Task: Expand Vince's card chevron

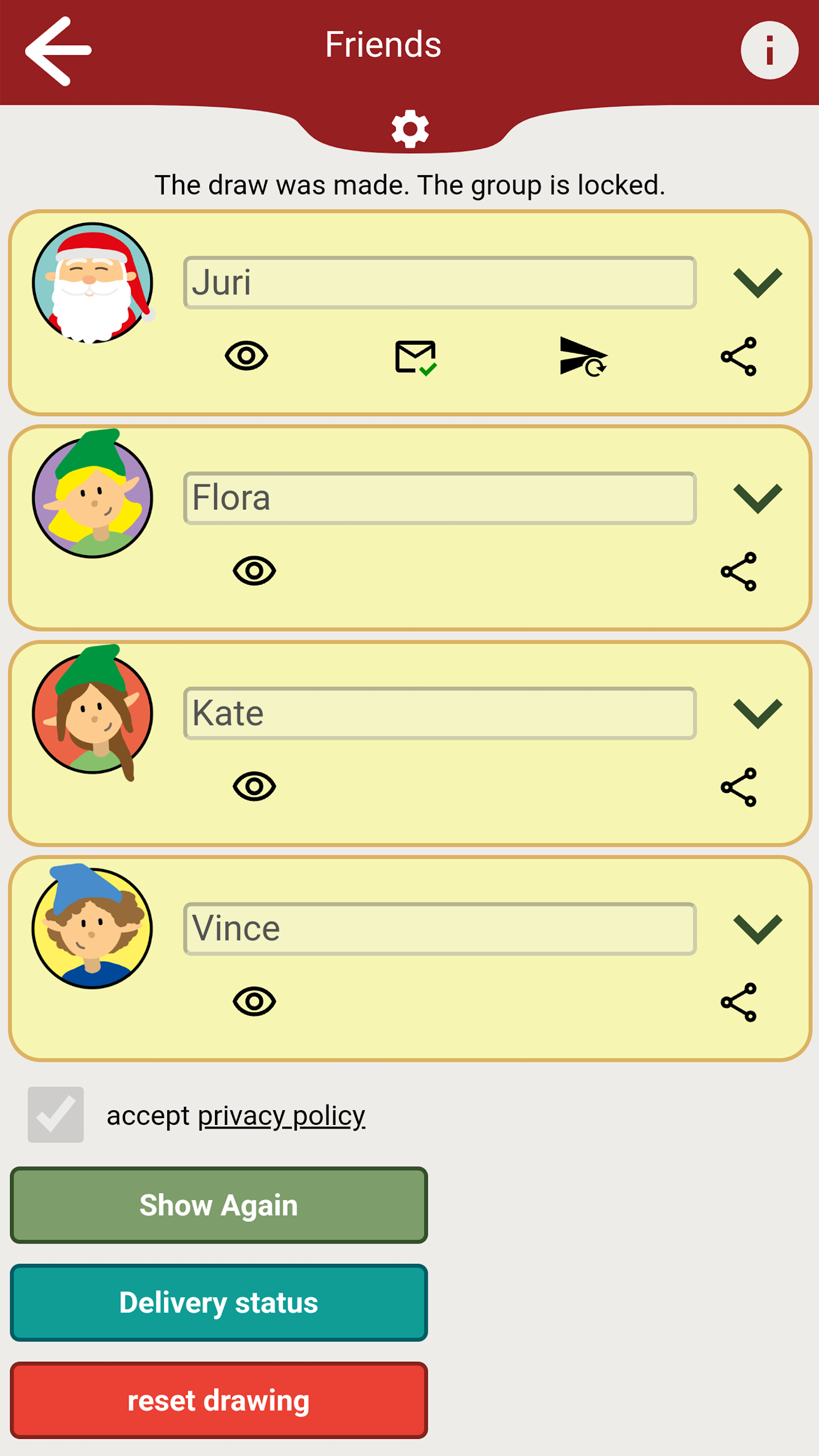Action: point(757,929)
